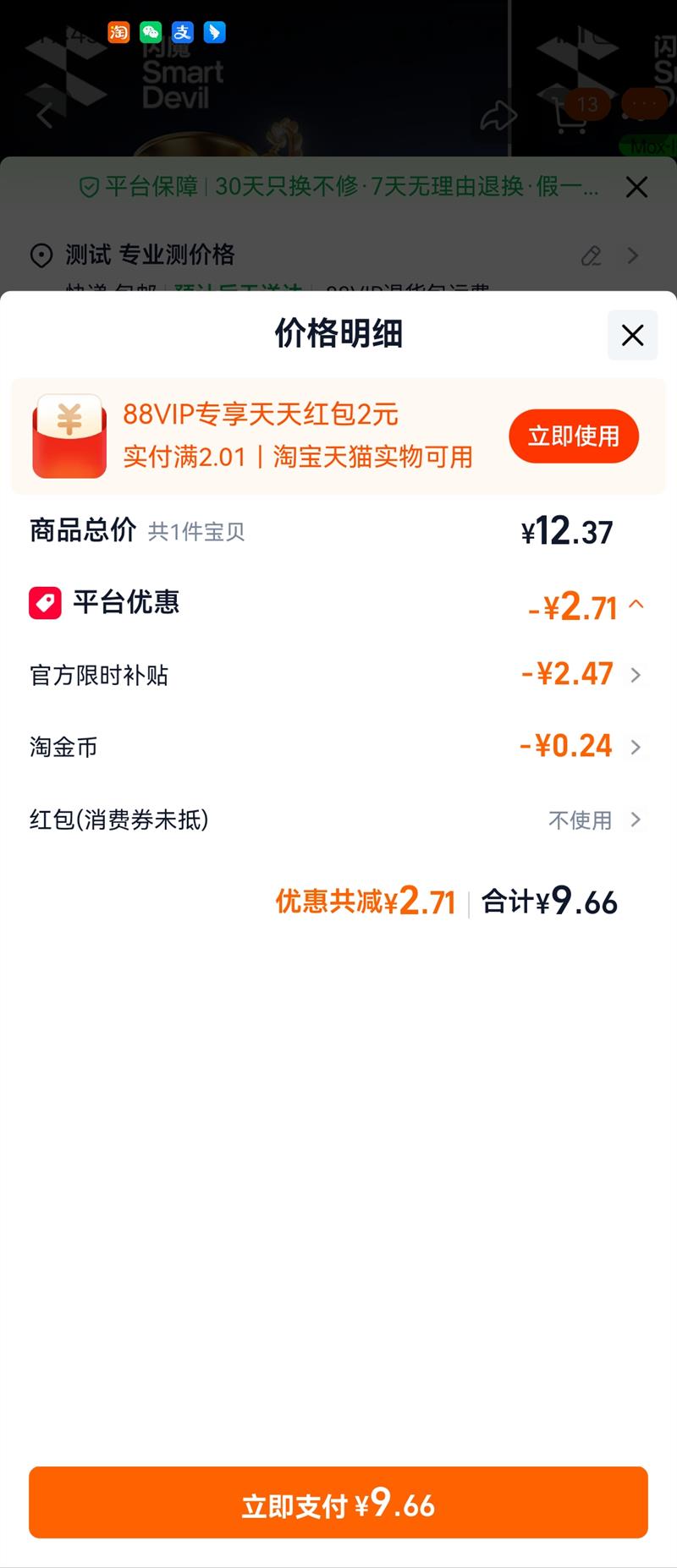Open 官方限时补贴 subsidy details
The image size is (677, 1568).
[635, 675]
